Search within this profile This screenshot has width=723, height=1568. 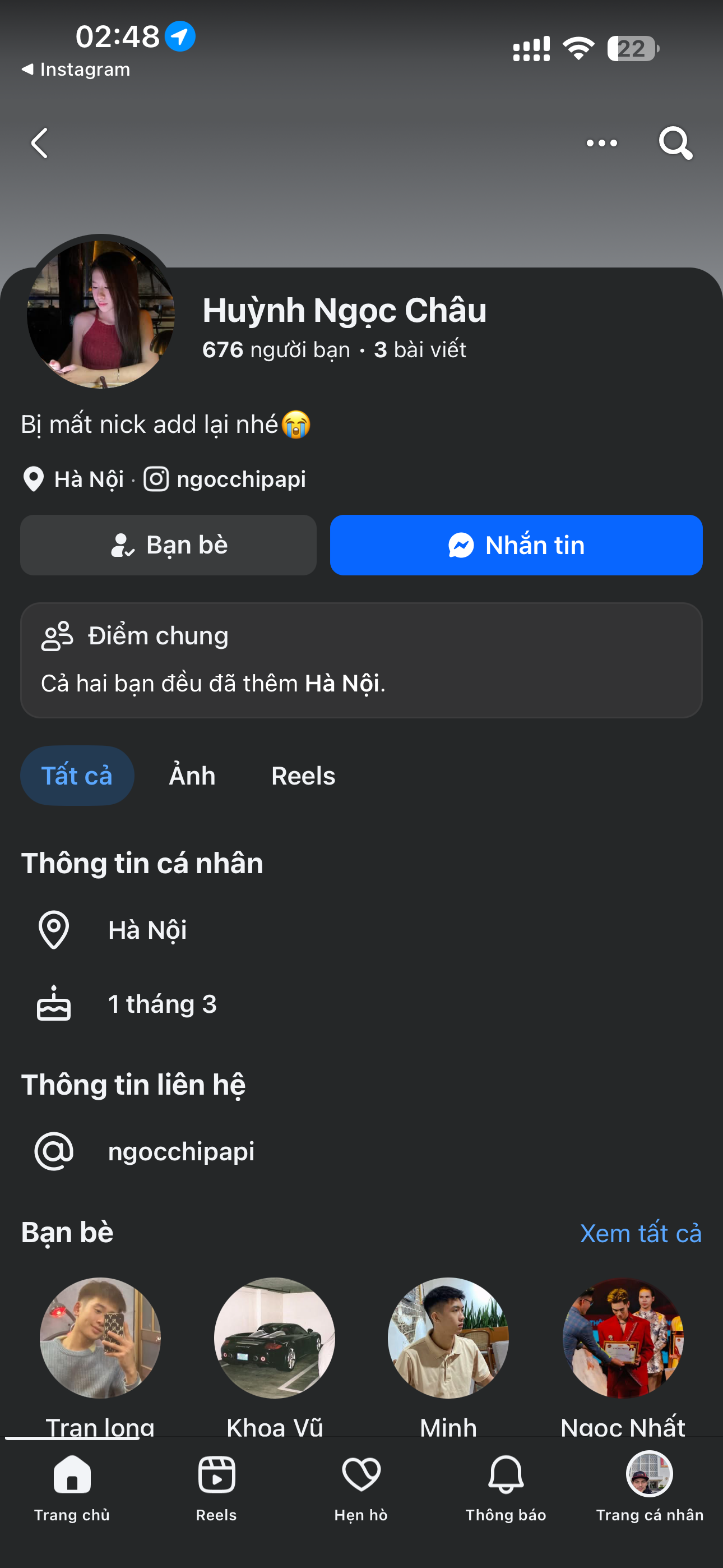click(675, 143)
